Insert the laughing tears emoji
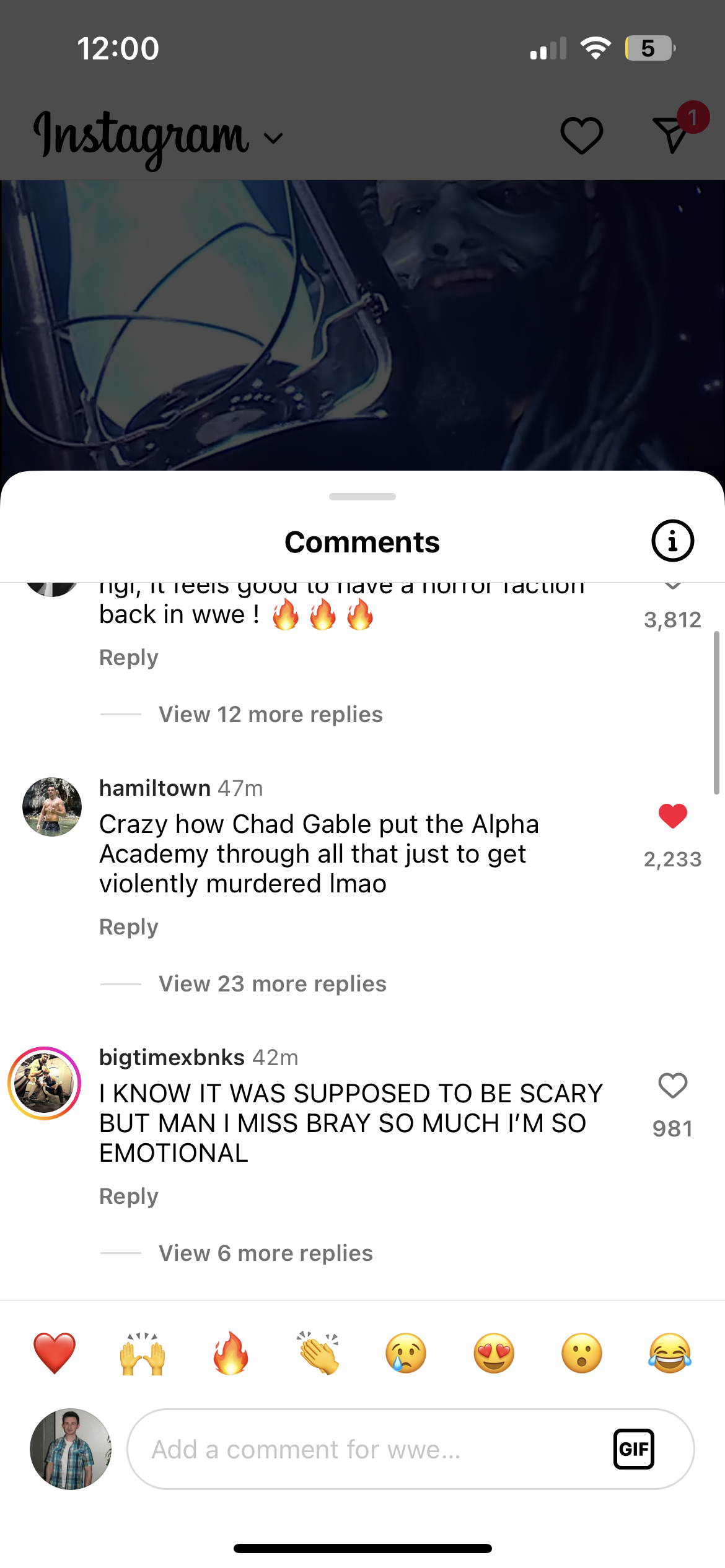This screenshot has width=725, height=1568. [670, 1353]
